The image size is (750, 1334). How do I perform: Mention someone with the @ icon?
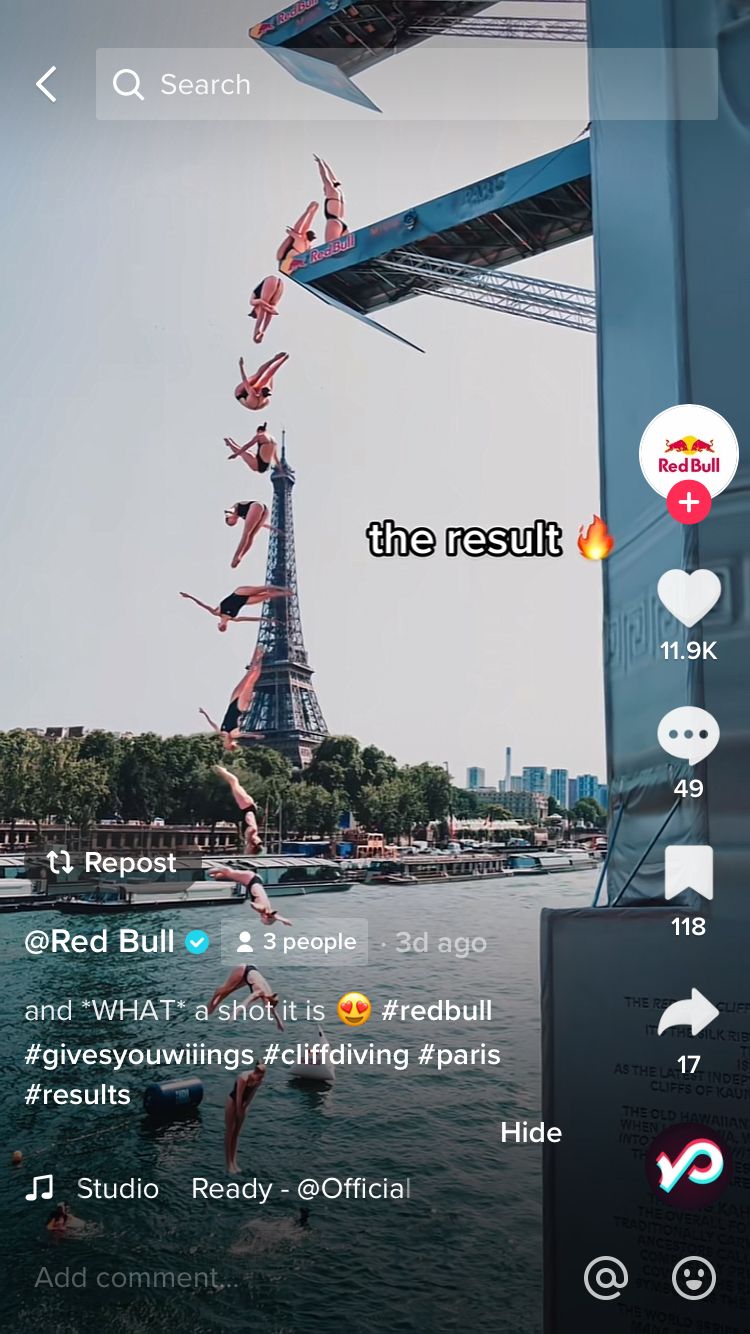click(x=606, y=1277)
